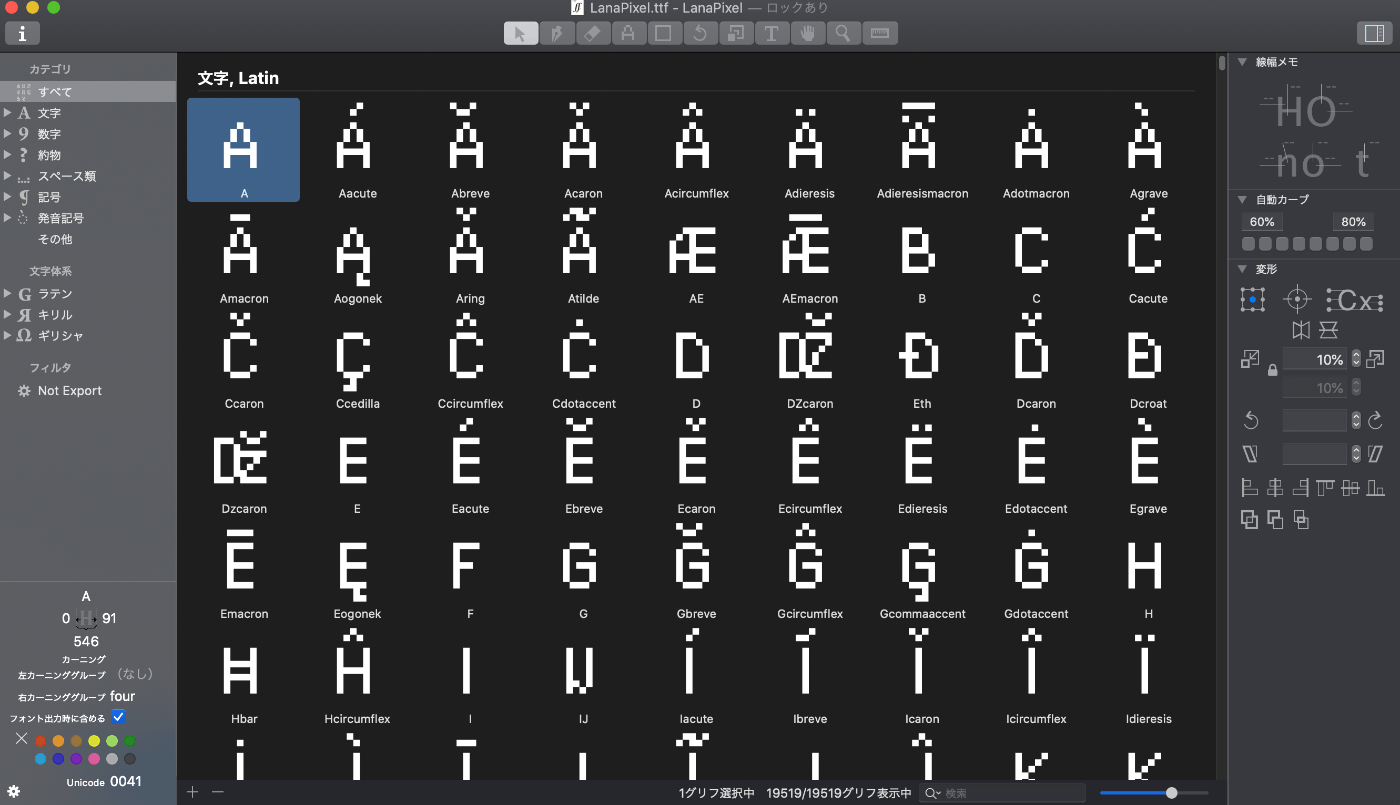This screenshot has width=1400, height=805.
Task: Select the Eth glyph cell
Action: (922, 360)
